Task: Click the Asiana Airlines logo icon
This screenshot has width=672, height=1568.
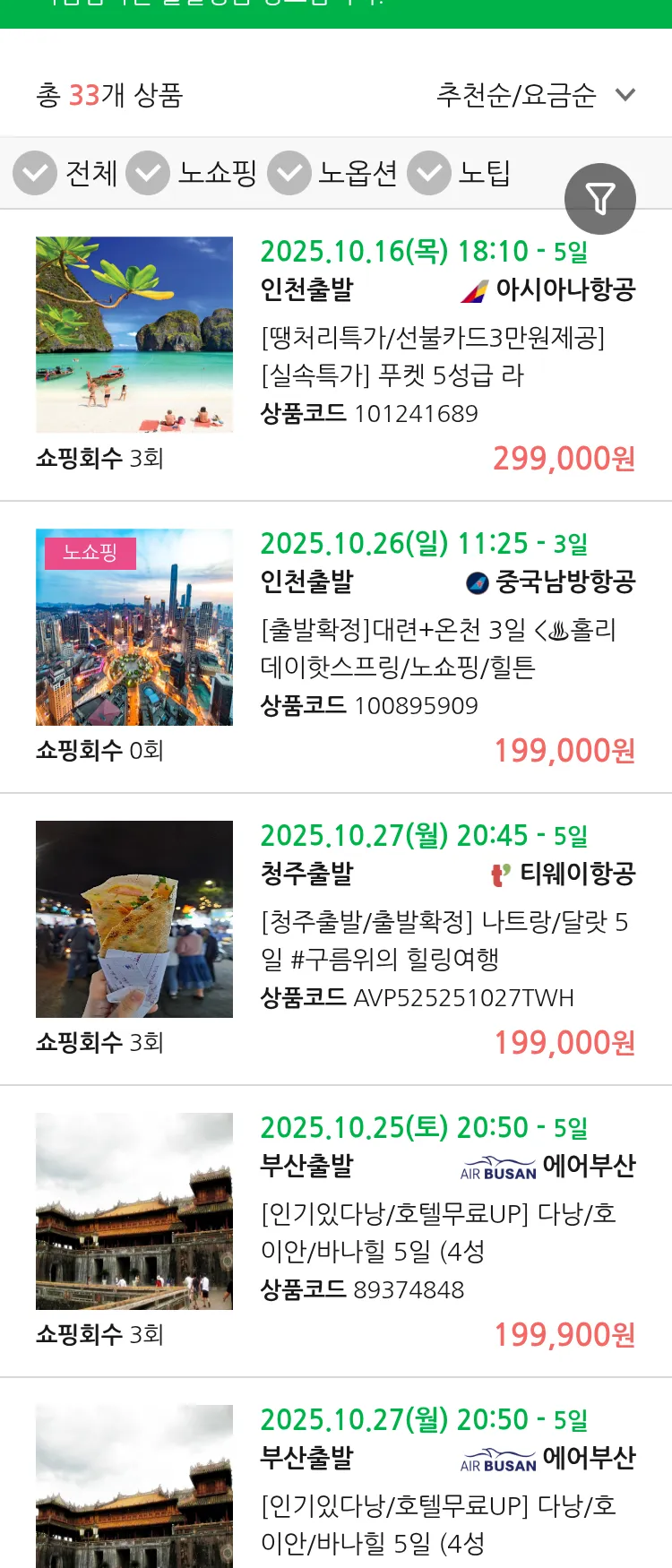Action: tap(473, 289)
